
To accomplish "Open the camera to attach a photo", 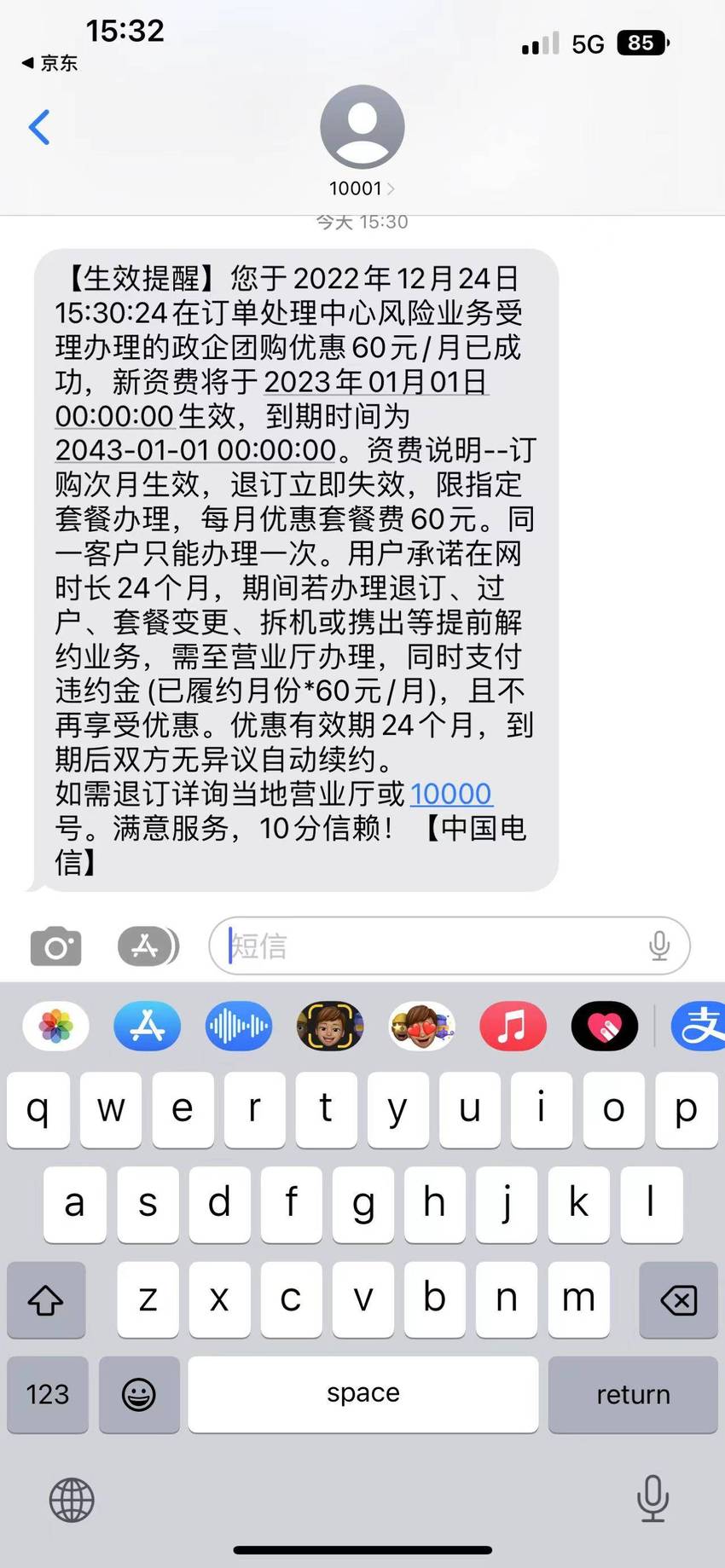I will pyautogui.click(x=56, y=946).
